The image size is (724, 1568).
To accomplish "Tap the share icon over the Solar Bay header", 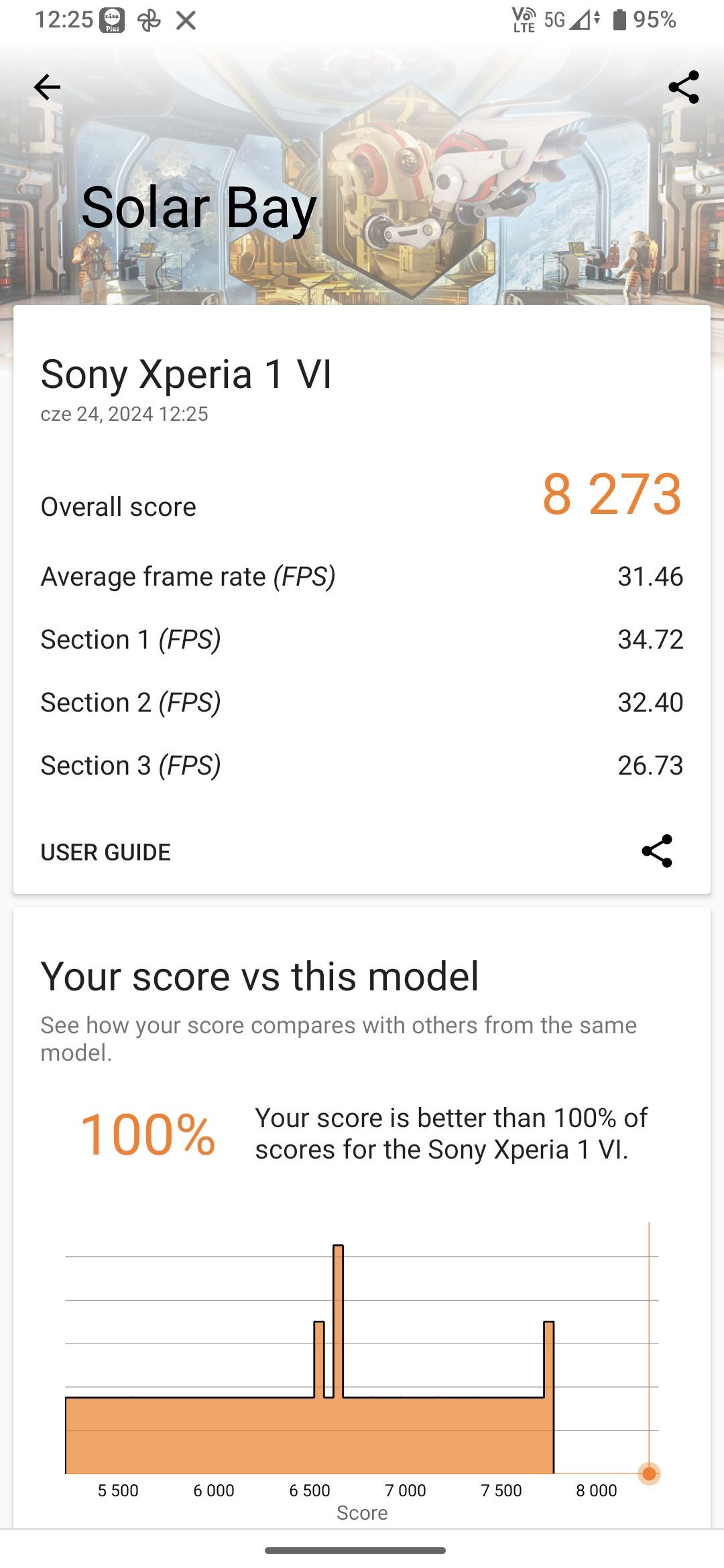I will pyautogui.click(x=684, y=87).
